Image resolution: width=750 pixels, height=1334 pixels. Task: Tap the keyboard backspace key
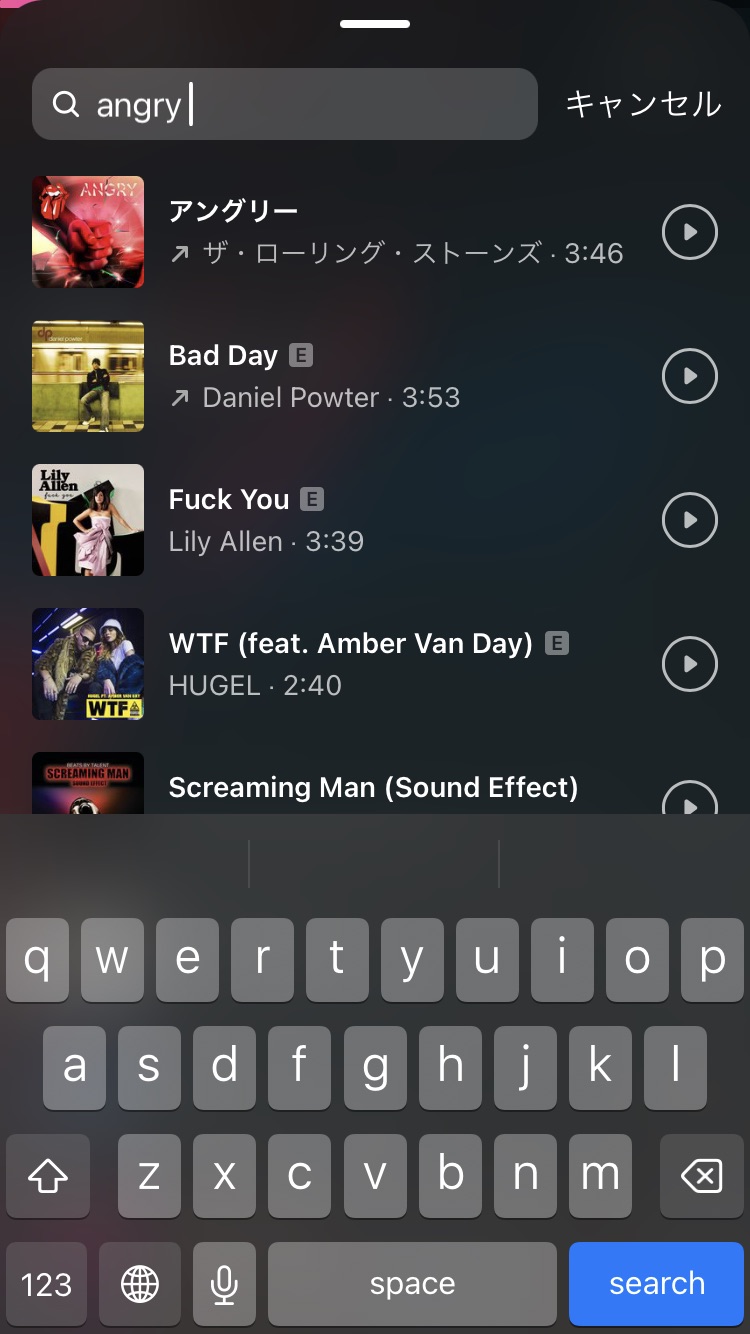701,1176
